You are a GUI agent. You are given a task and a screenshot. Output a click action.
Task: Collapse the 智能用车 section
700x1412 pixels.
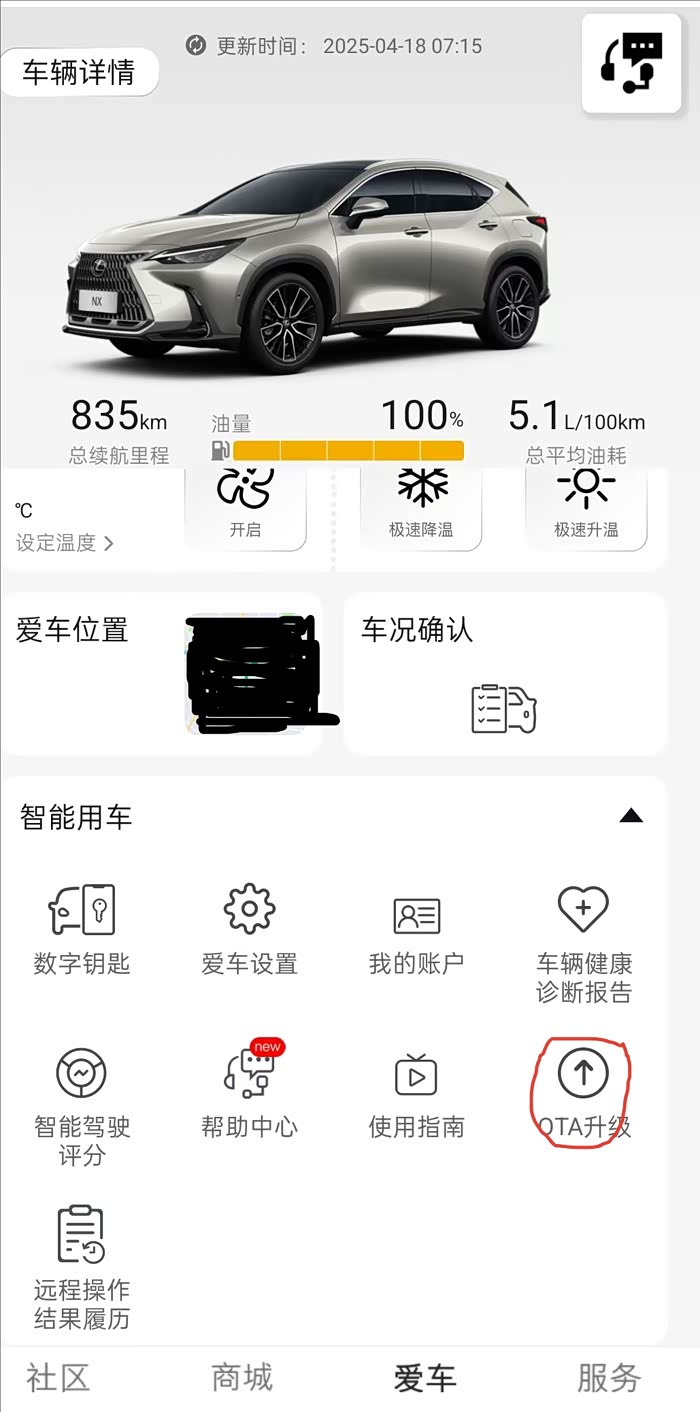[630, 816]
